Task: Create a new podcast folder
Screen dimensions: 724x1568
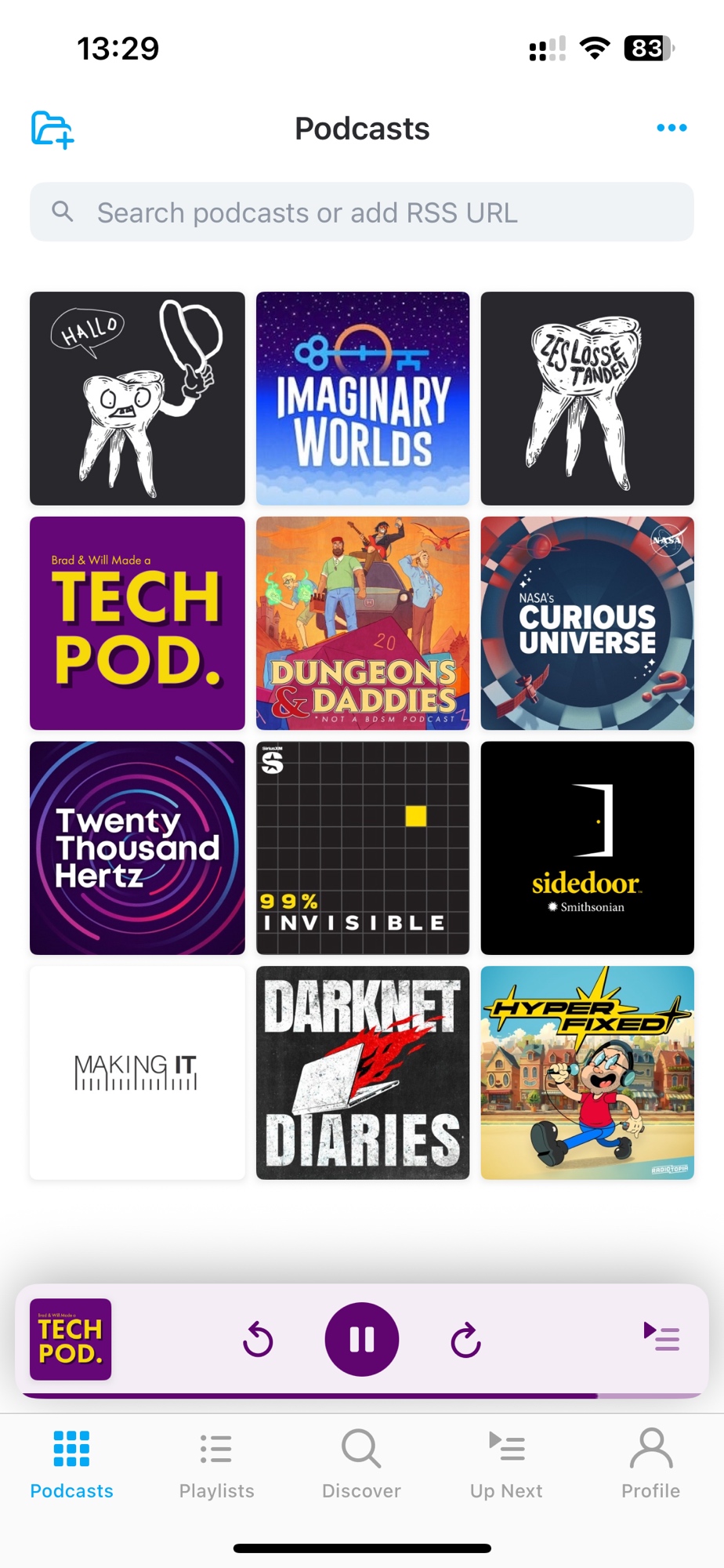Action: pos(52,129)
